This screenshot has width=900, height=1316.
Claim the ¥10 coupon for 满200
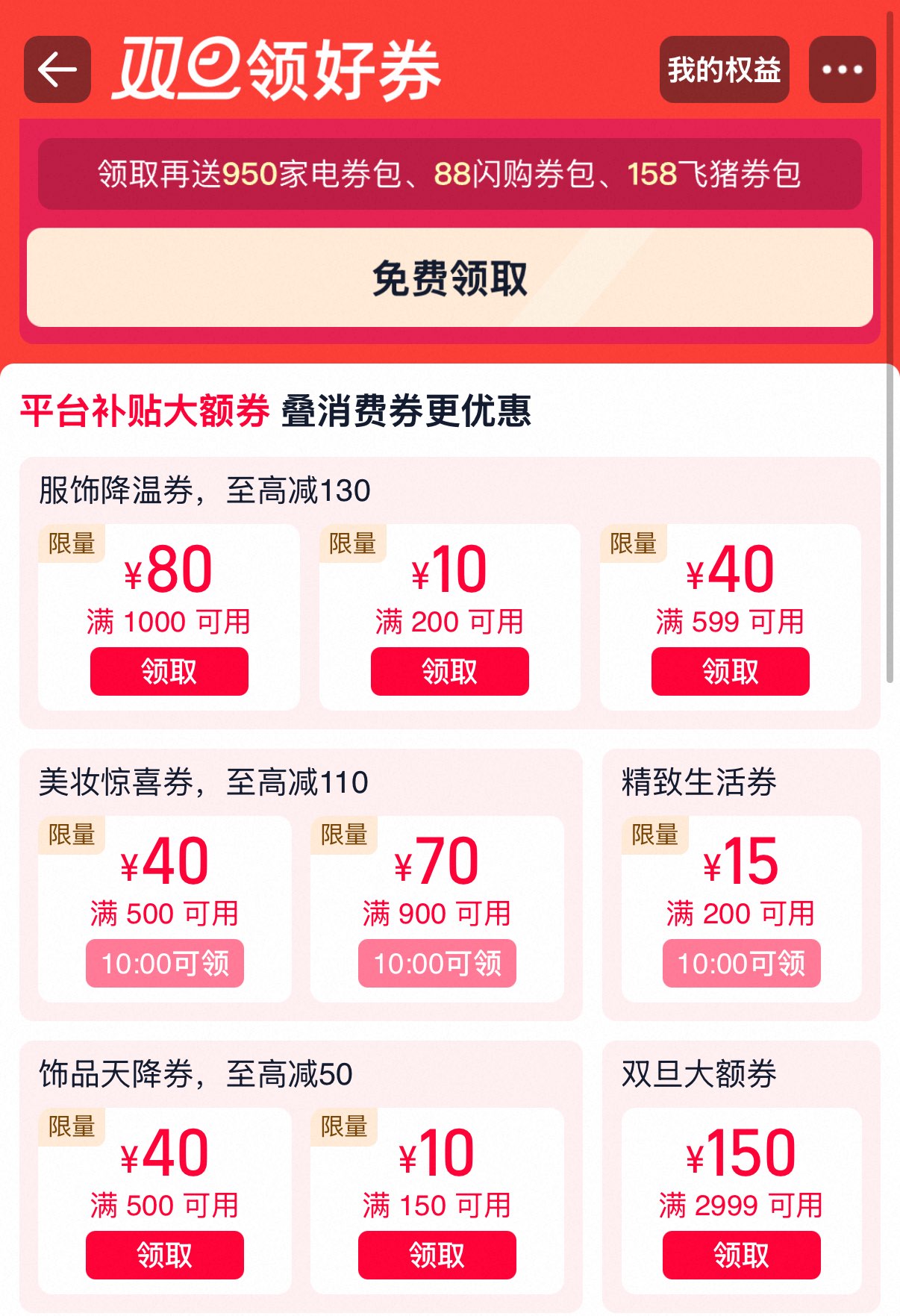pyautogui.click(x=449, y=671)
